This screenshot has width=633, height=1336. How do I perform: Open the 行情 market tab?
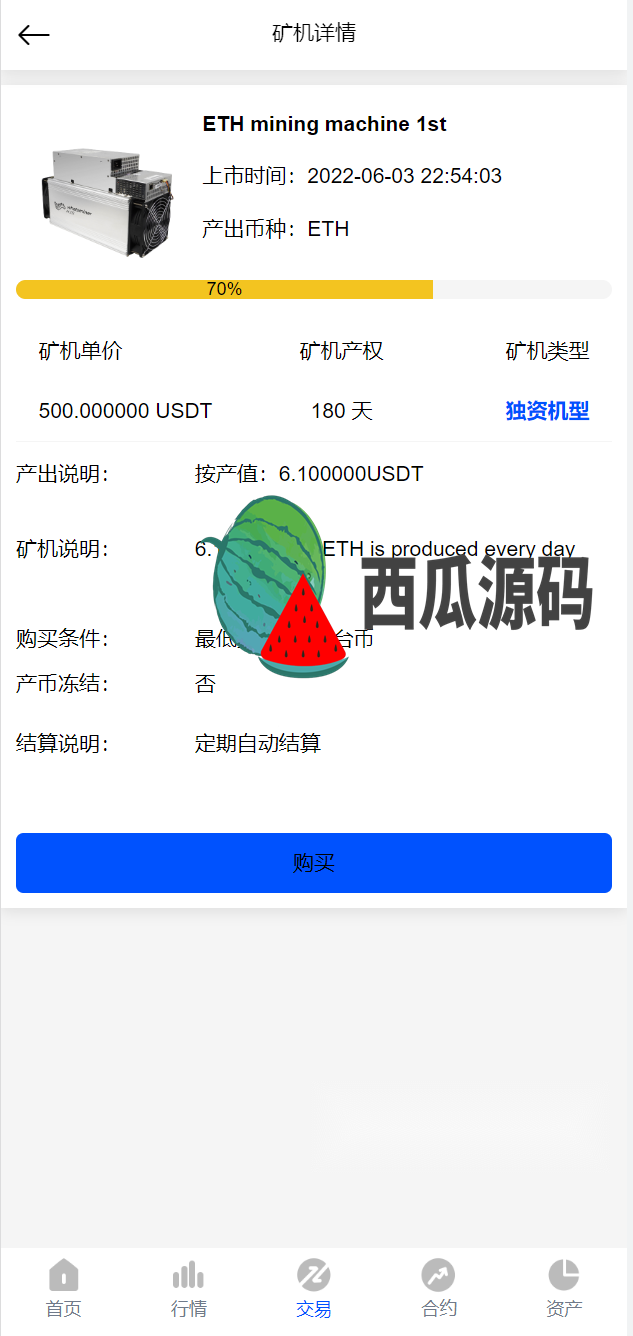[188, 1289]
